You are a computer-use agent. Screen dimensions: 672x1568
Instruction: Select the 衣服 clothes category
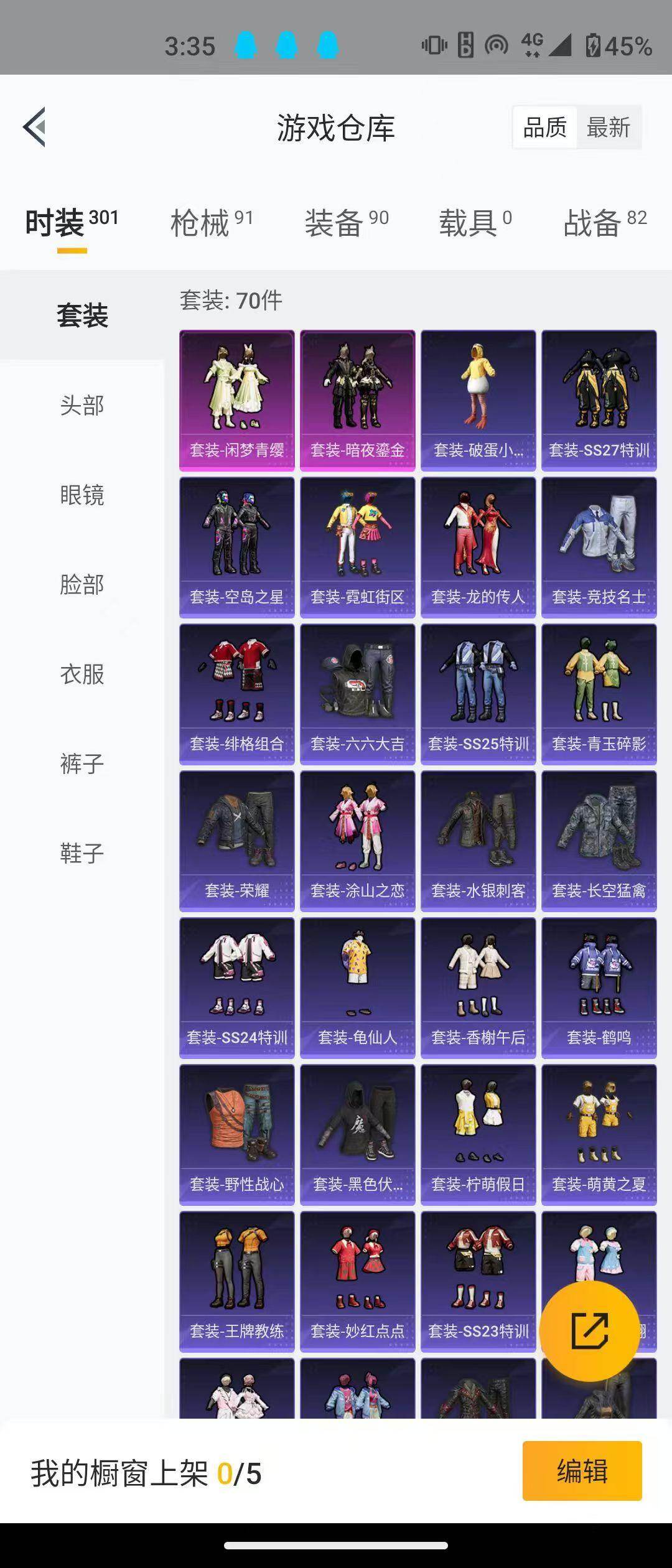click(x=82, y=675)
